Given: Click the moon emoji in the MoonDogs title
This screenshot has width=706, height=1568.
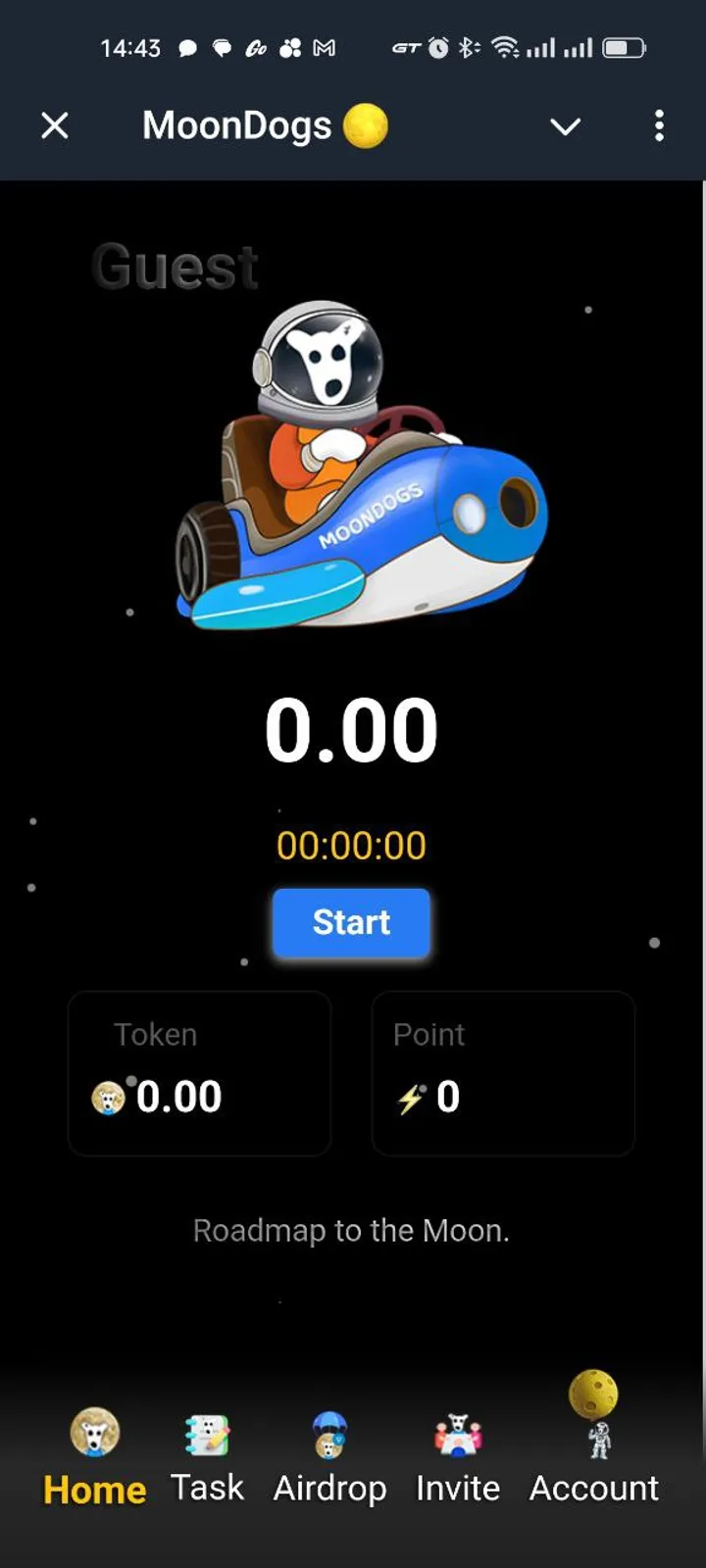Looking at the screenshot, I should pyautogui.click(x=365, y=125).
